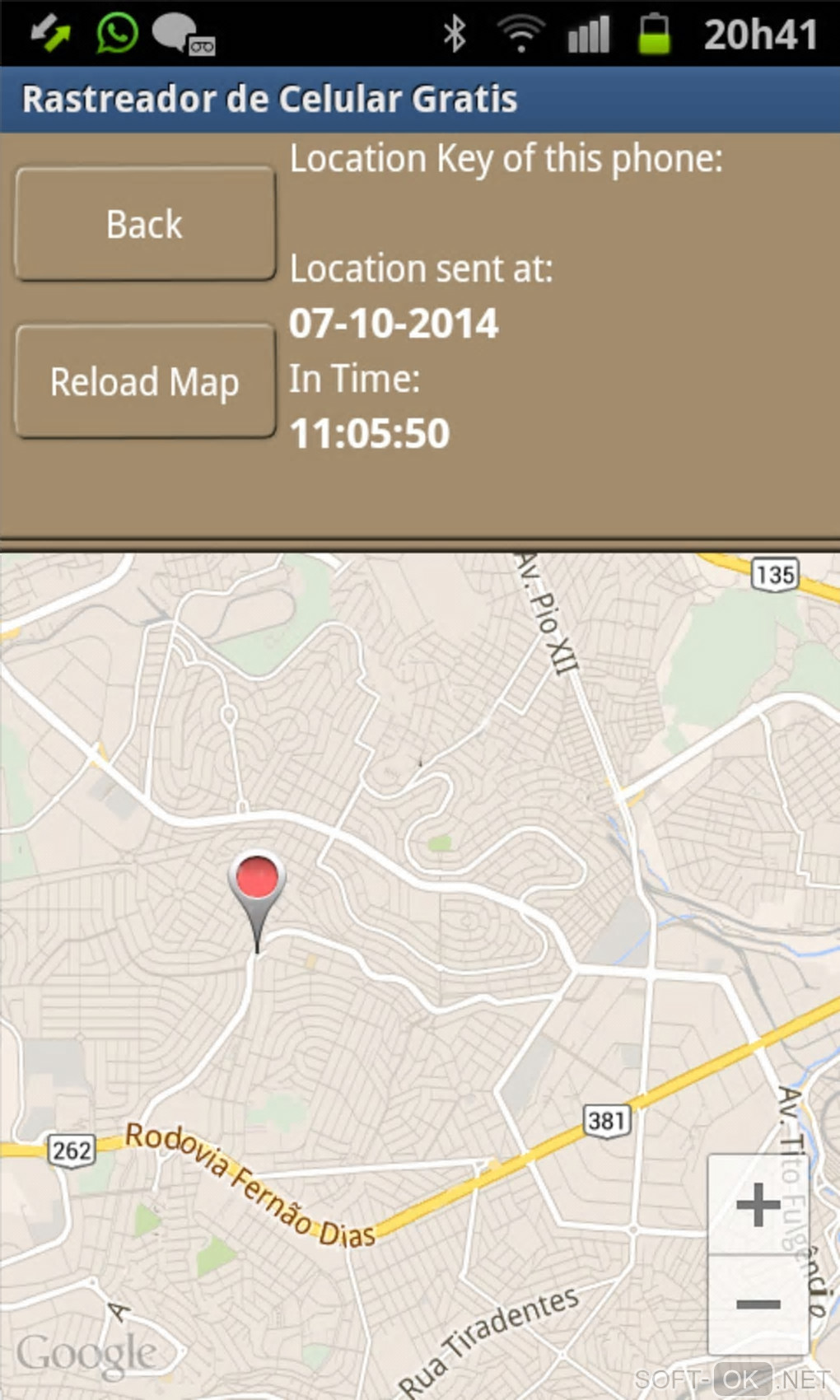Tap the red location pin

coord(257,878)
